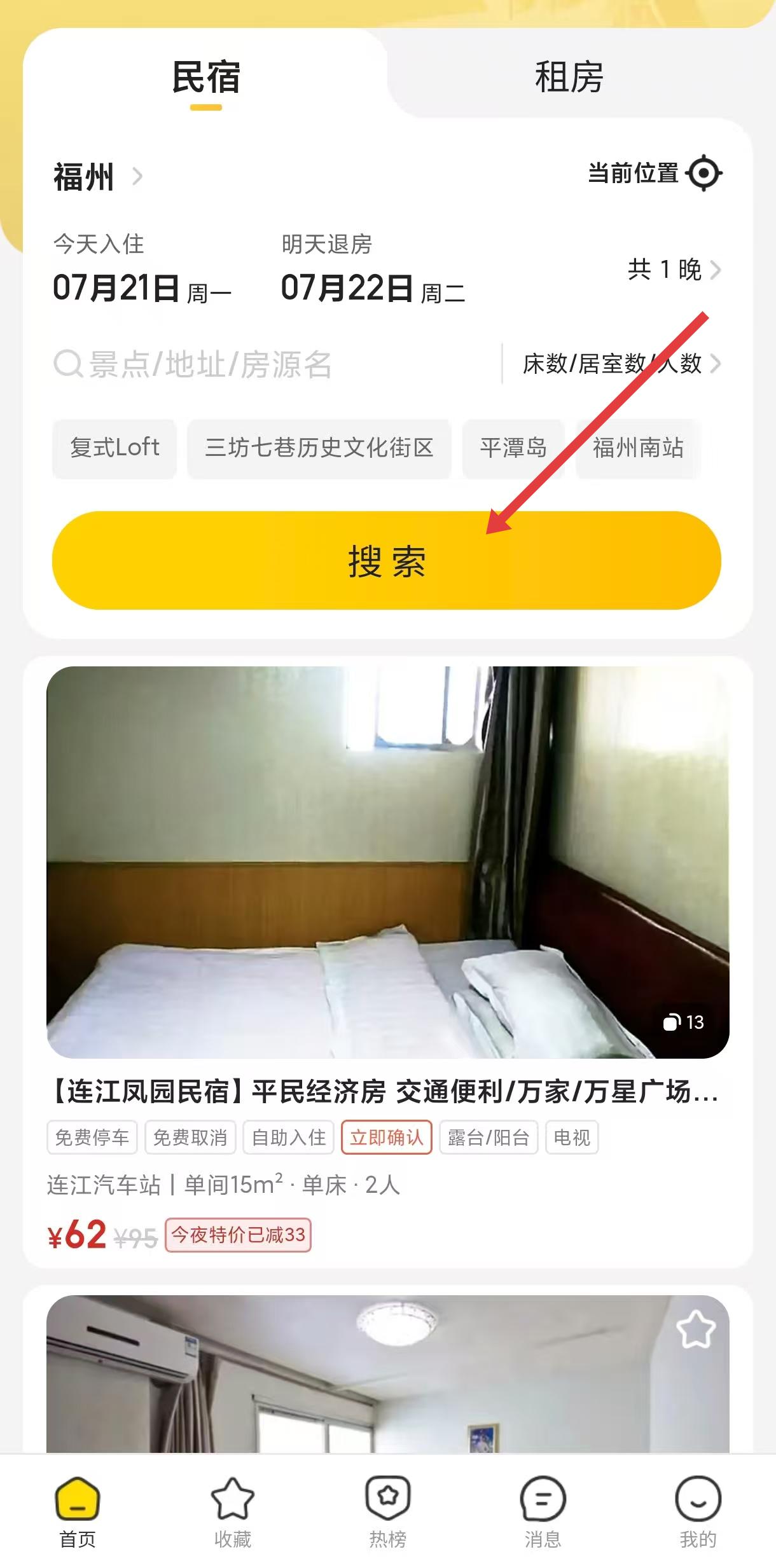Choose the 三坊七巷历史文化街区 chip
This screenshot has height=1568, width=776.
click(319, 448)
